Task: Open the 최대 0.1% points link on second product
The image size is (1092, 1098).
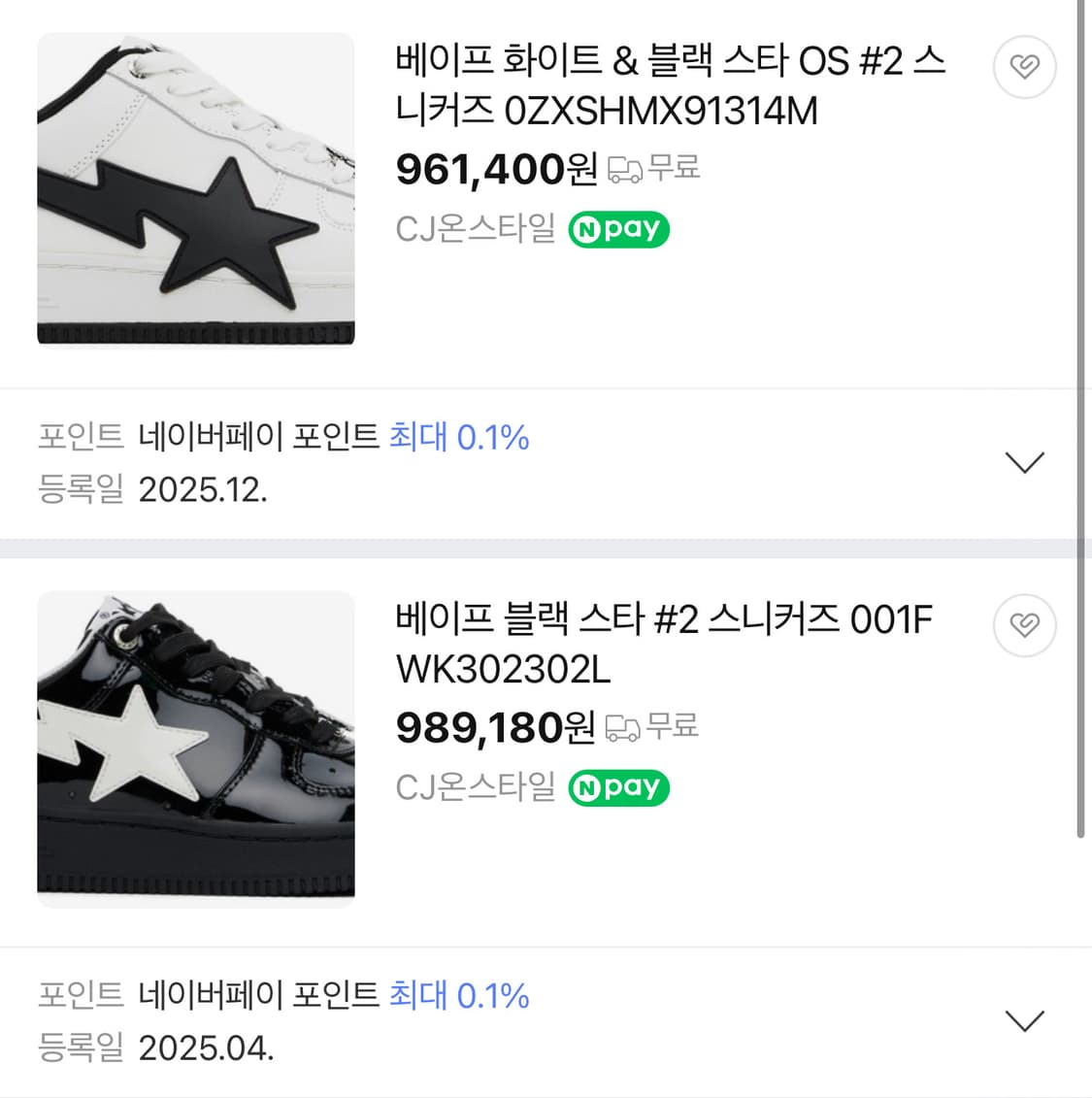Action: point(460,997)
